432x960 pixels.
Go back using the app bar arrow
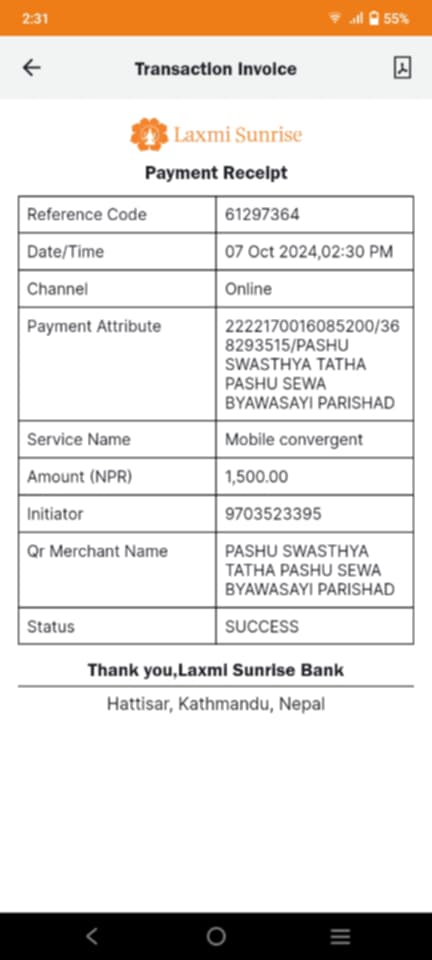31,68
